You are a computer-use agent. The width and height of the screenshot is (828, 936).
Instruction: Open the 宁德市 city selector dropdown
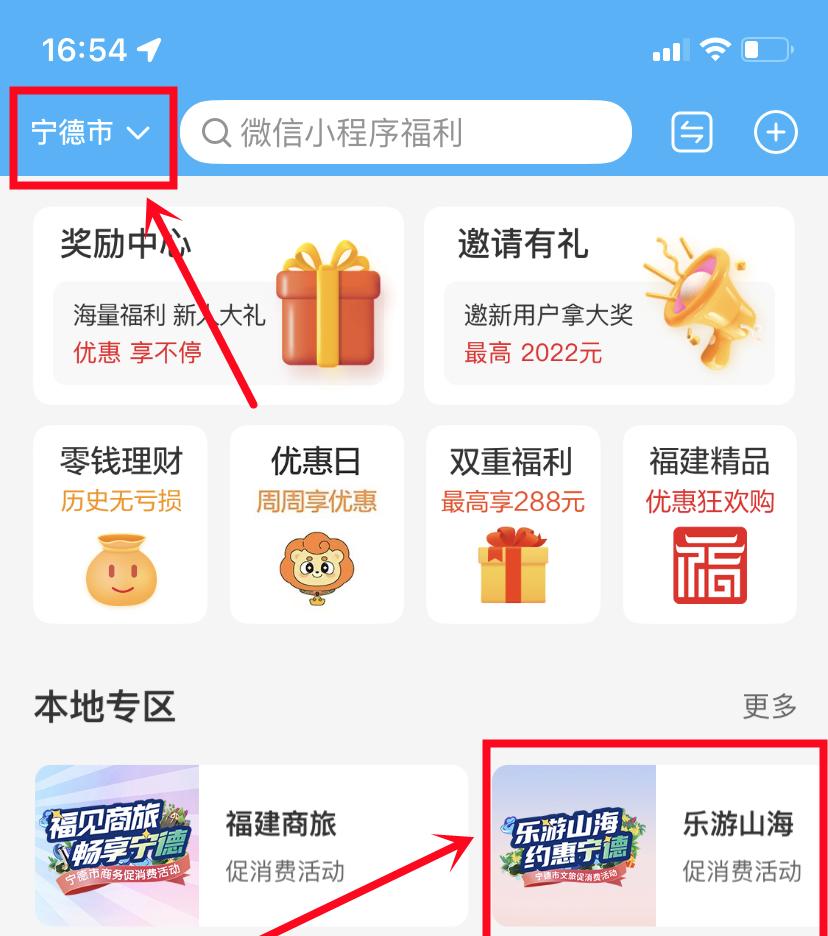91,133
